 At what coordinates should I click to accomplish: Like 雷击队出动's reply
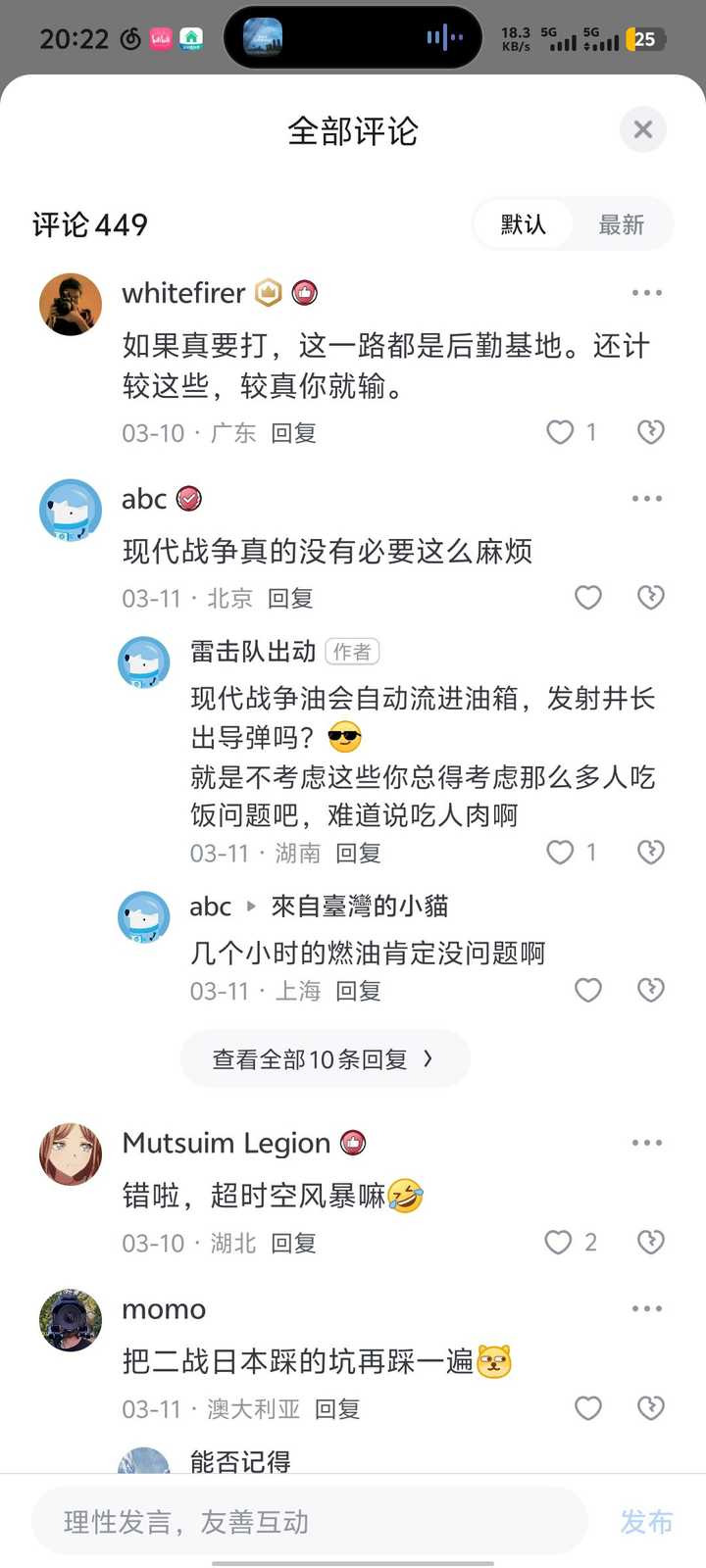click(x=560, y=853)
